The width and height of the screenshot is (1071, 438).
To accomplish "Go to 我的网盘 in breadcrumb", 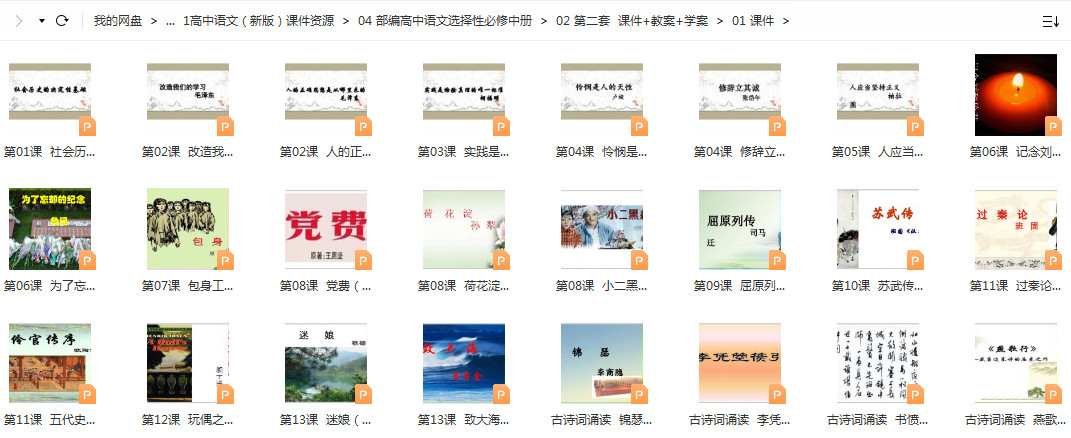I will [x=118, y=20].
